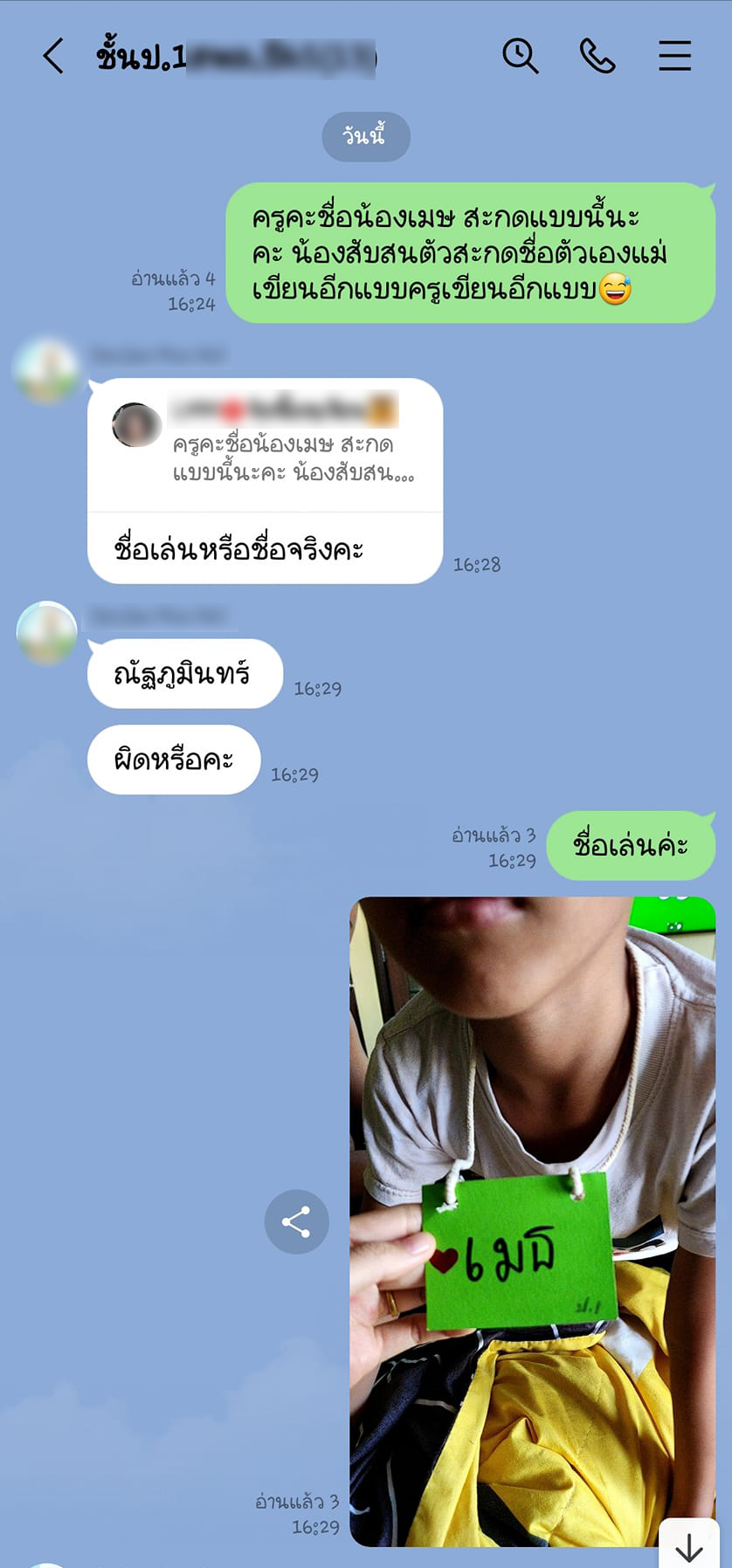Start a voice call
This screenshot has width=732, height=1568.
[x=597, y=56]
